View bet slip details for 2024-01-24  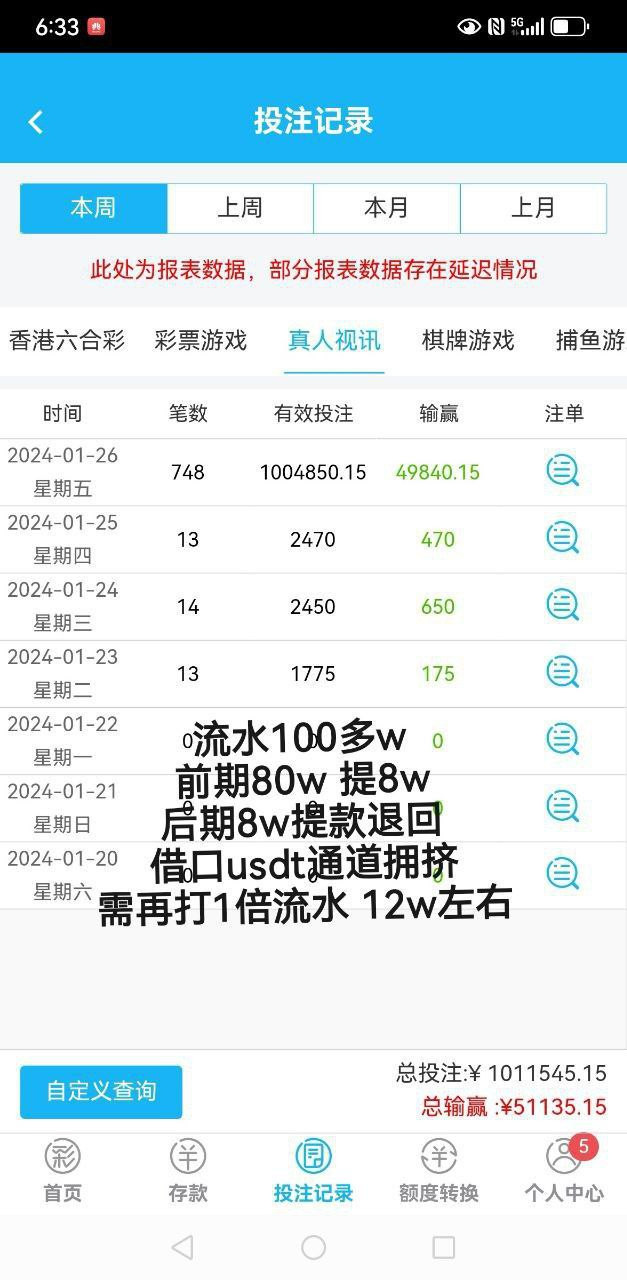pos(563,605)
